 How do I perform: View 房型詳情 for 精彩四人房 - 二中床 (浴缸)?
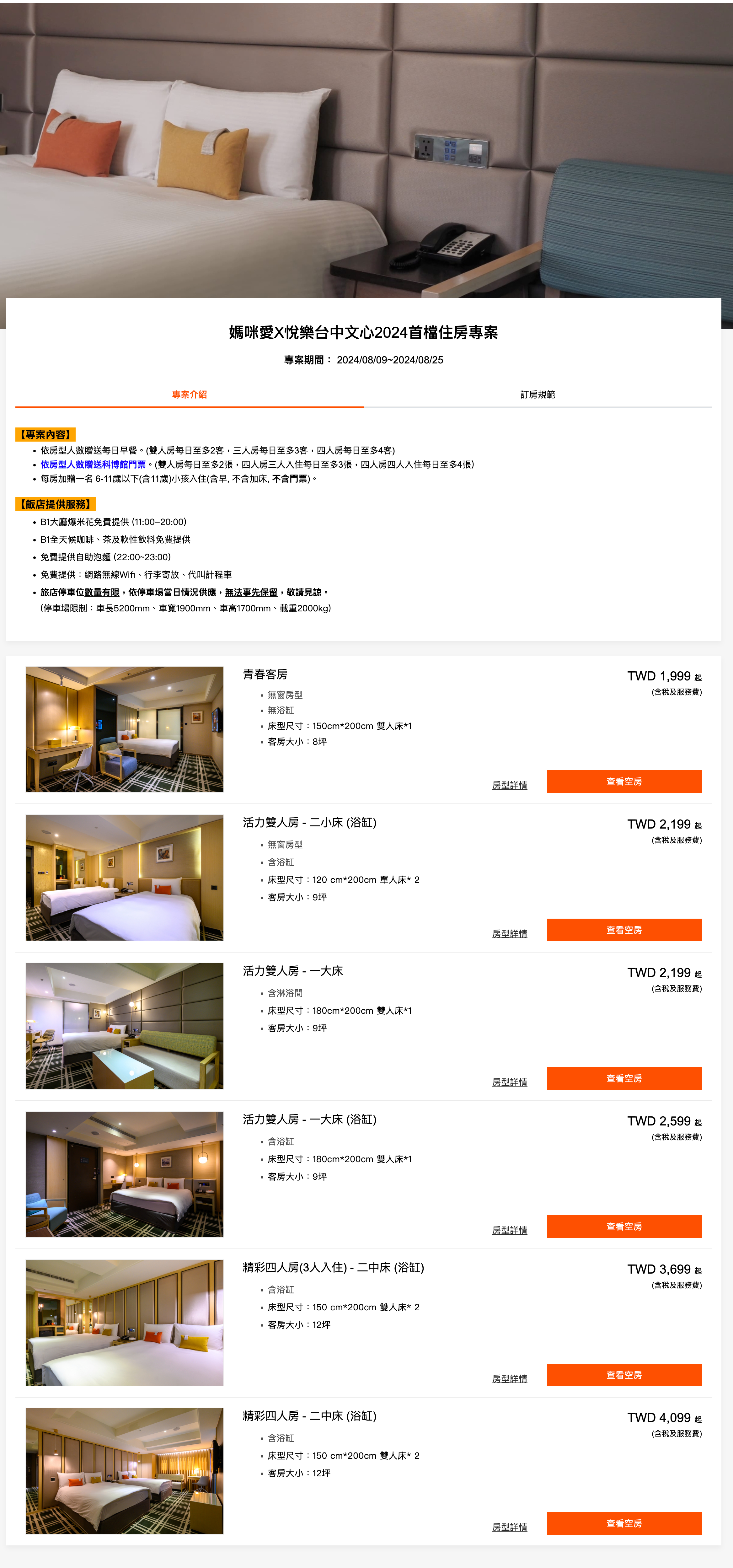point(510,1527)
